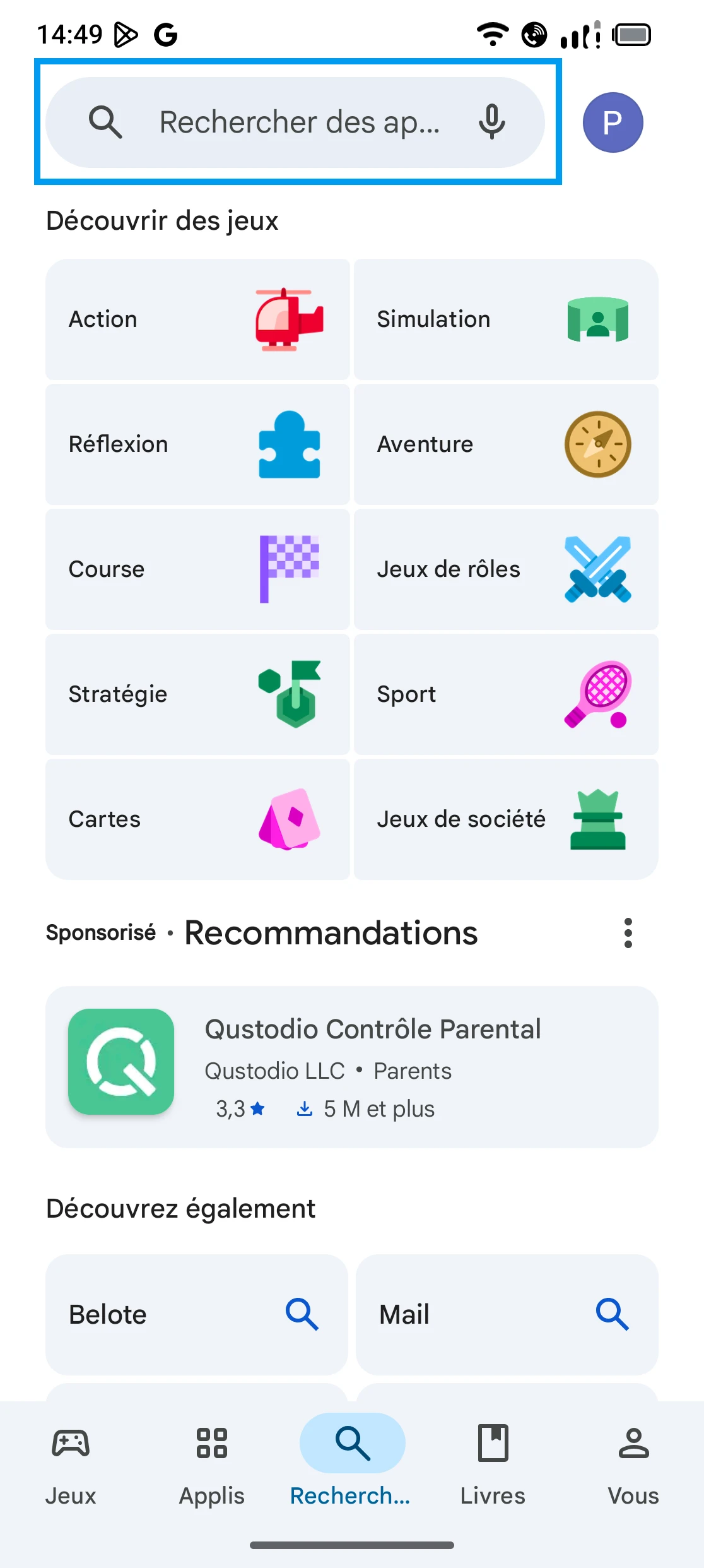Viewport: 704px width, 1568px height.
Task: Open the Stratégie category
Action: pyautogui.click(x=197, y=694)
